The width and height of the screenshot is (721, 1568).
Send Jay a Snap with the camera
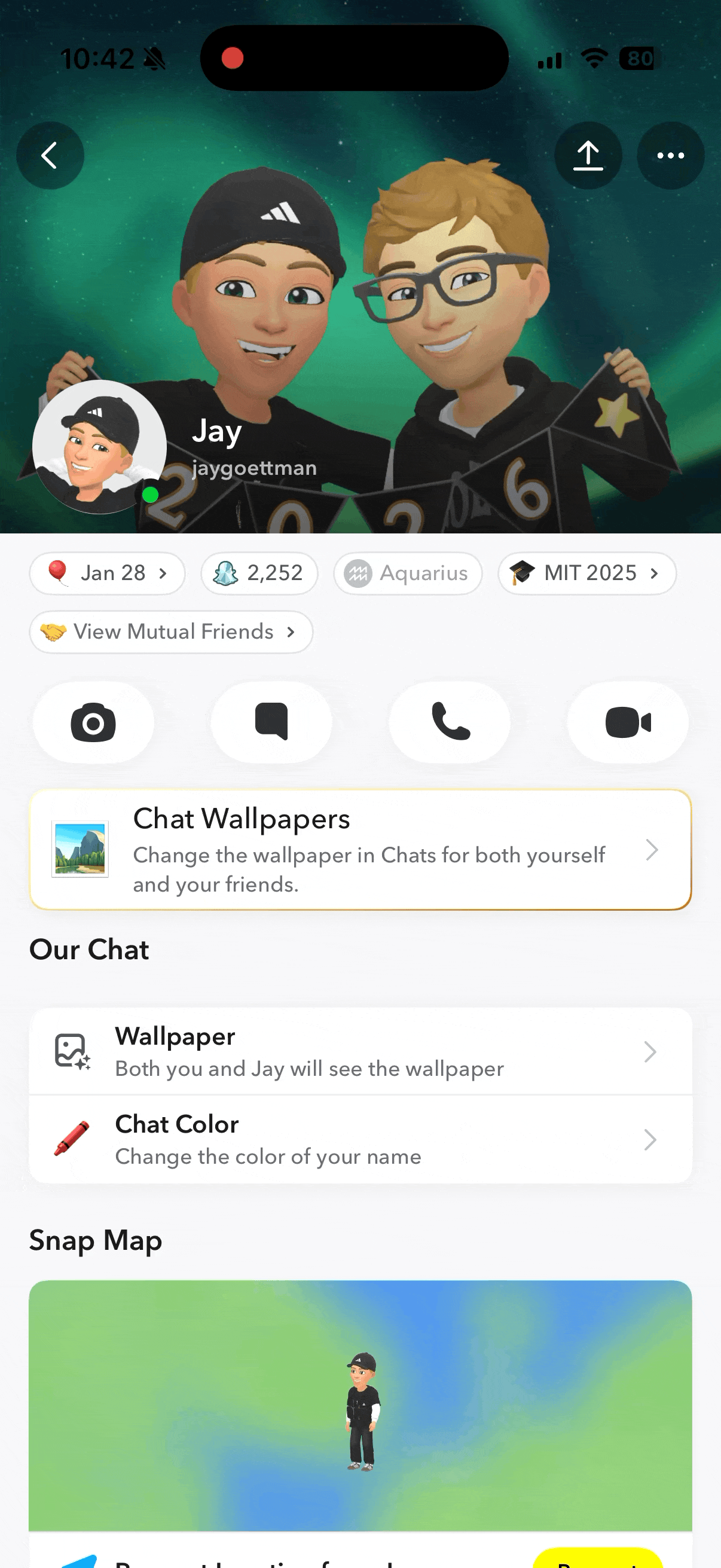(x=93, y=722)
